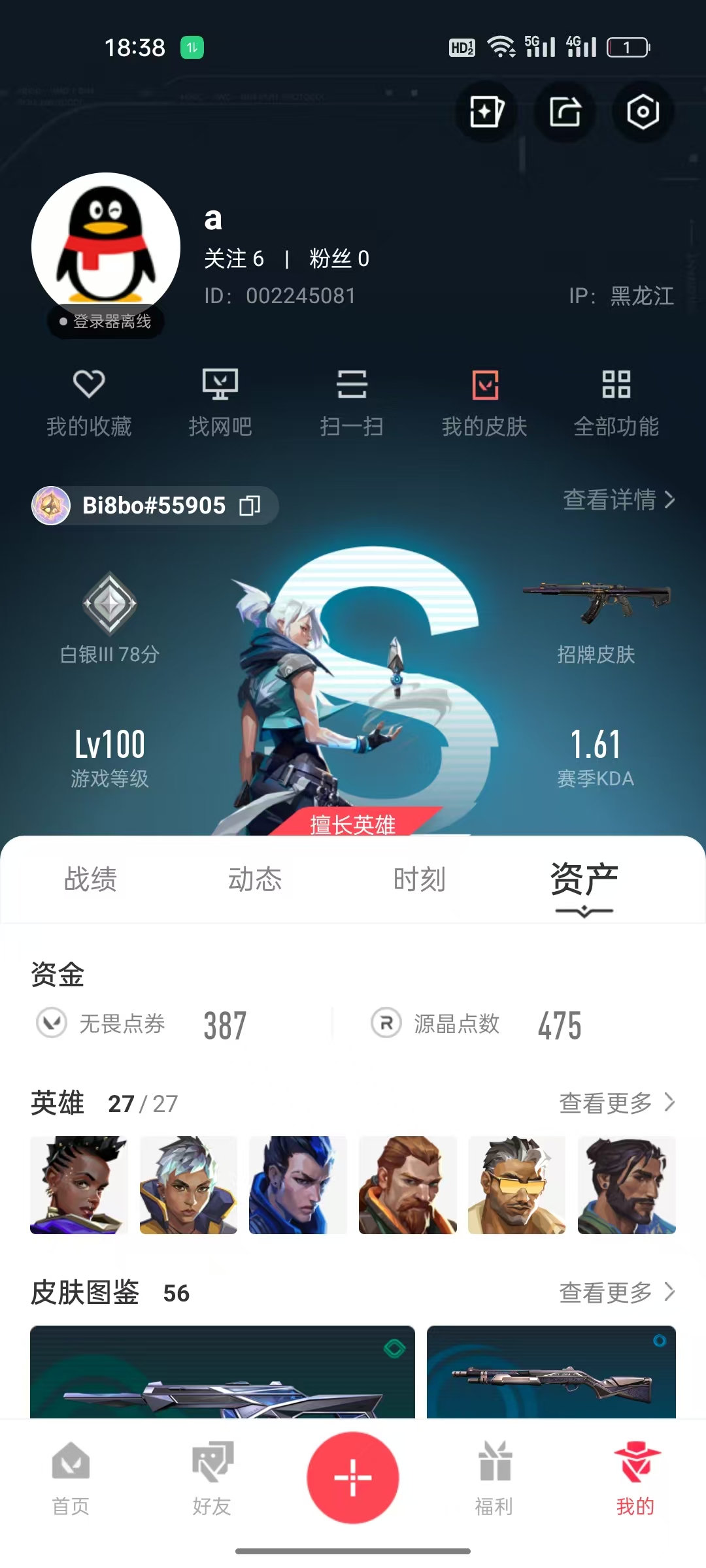Switch to the 动态 tab
706x1568 pixels.
pos(255,879)
